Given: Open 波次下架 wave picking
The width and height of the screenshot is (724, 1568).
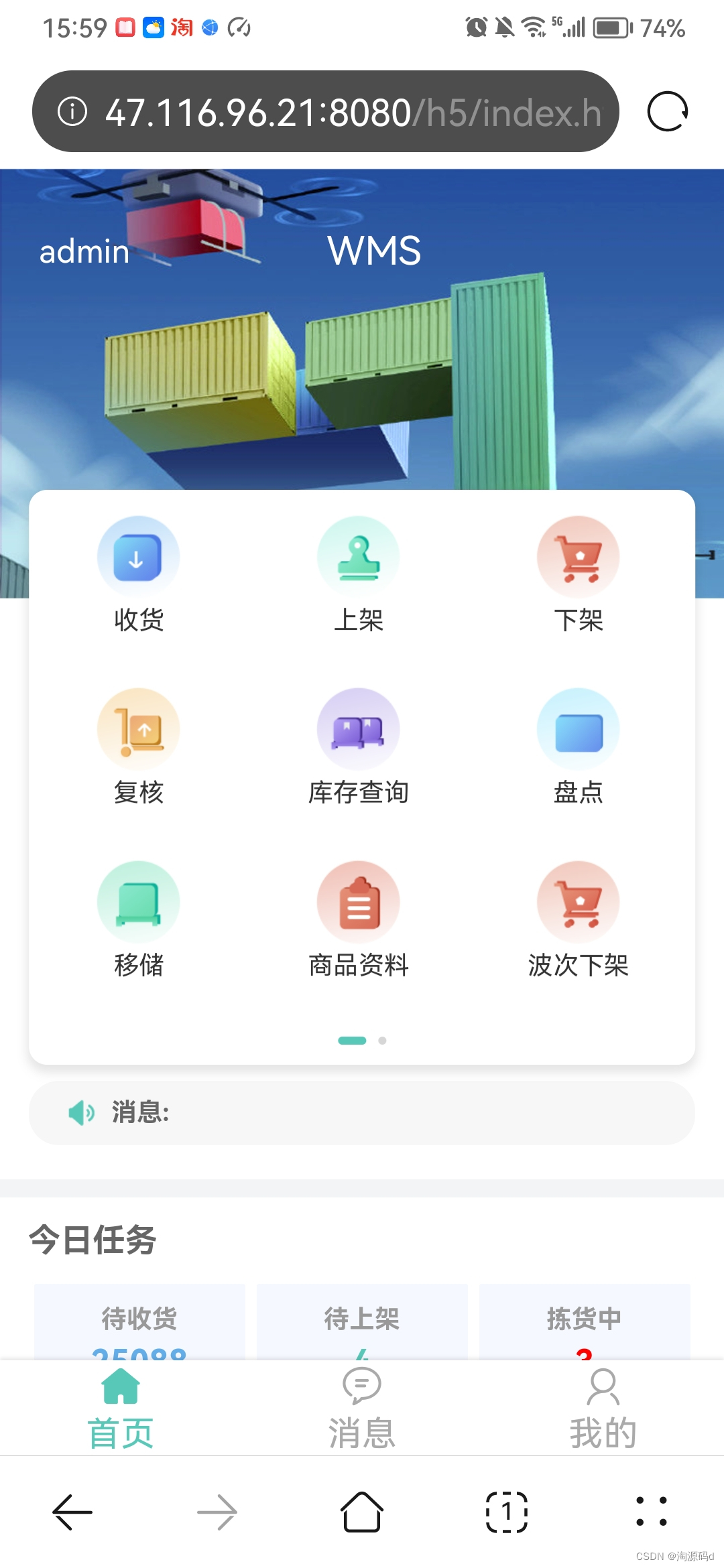Looking at the screenshot, I should click(578, 919).
